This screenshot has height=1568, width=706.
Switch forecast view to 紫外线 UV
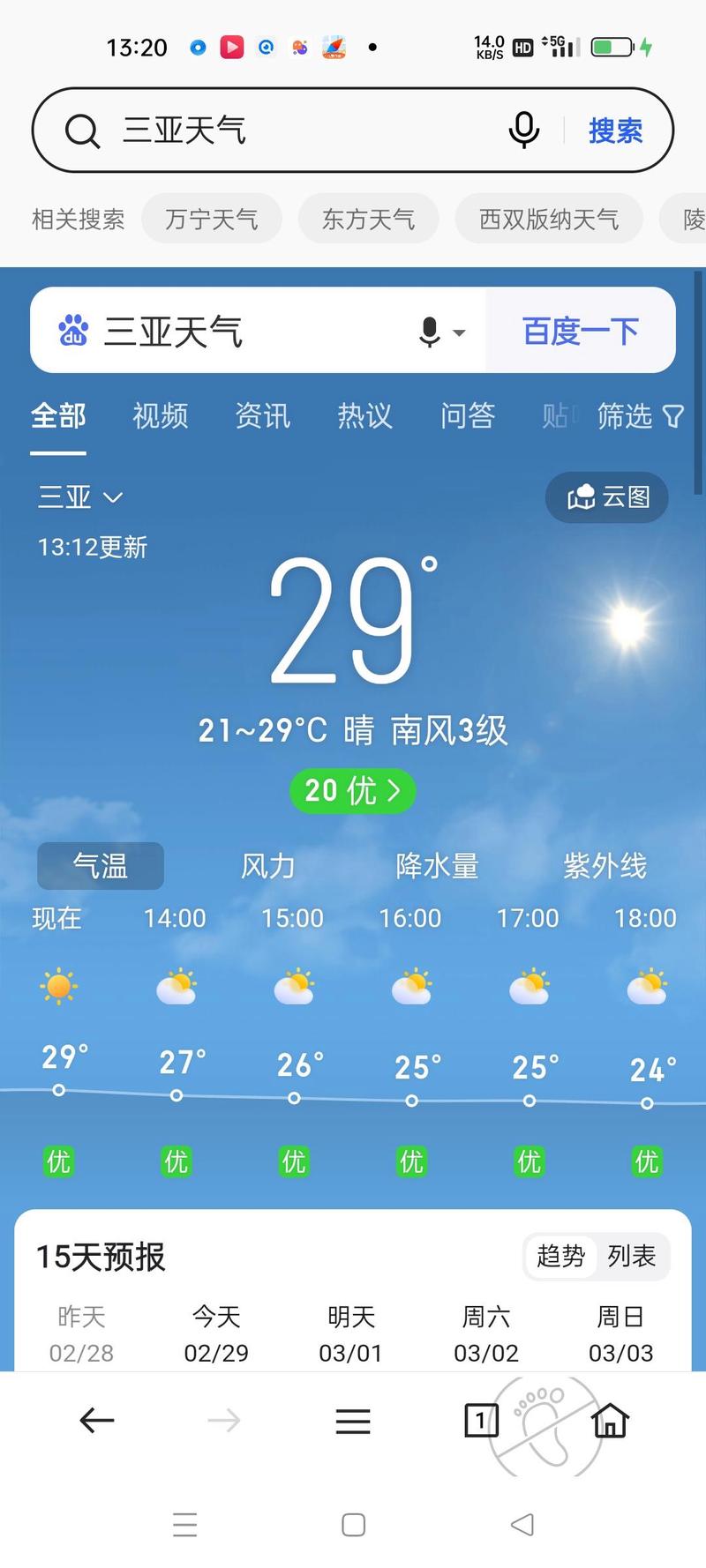606,866
